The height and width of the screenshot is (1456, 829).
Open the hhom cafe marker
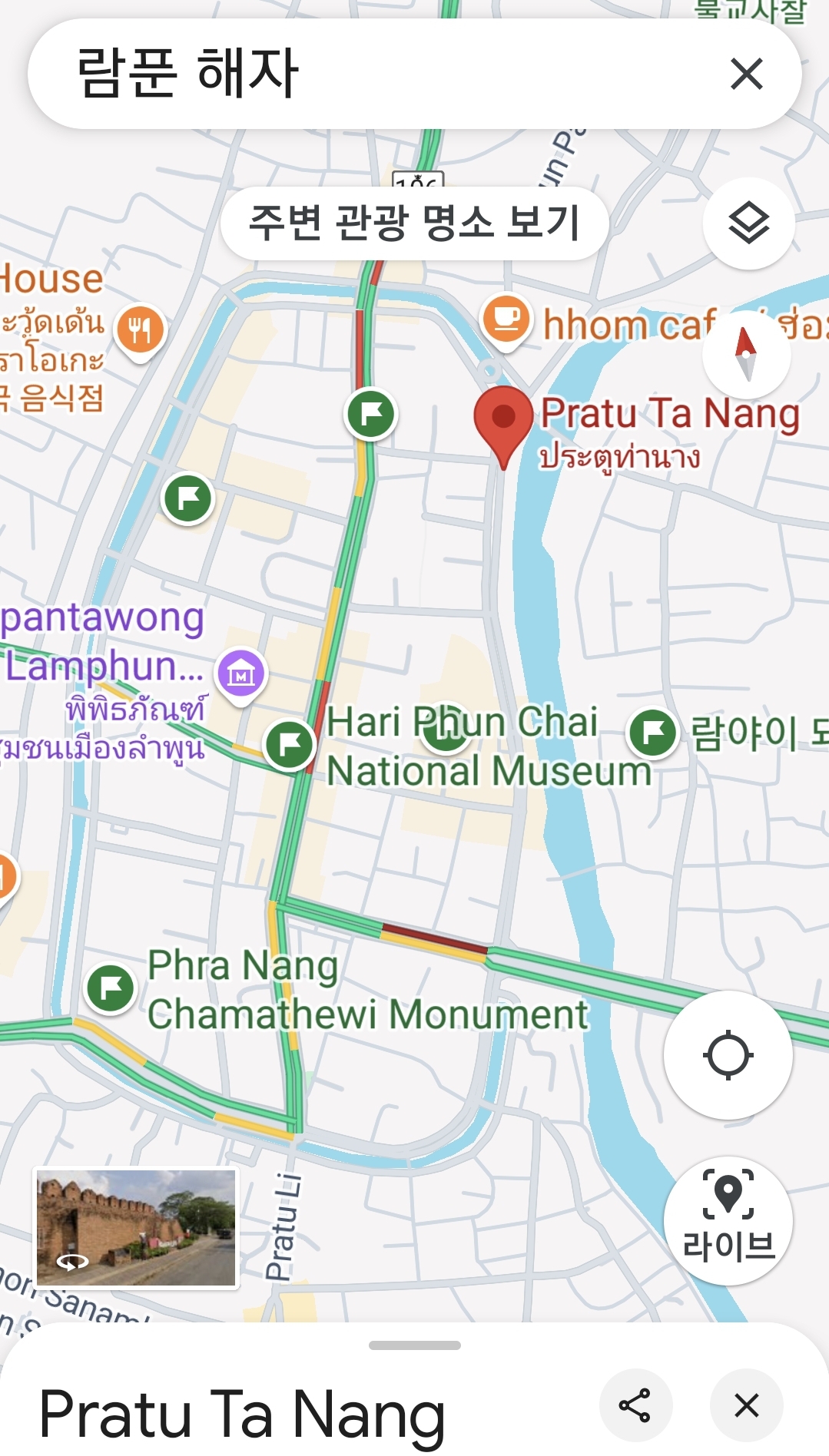(506, 321)
